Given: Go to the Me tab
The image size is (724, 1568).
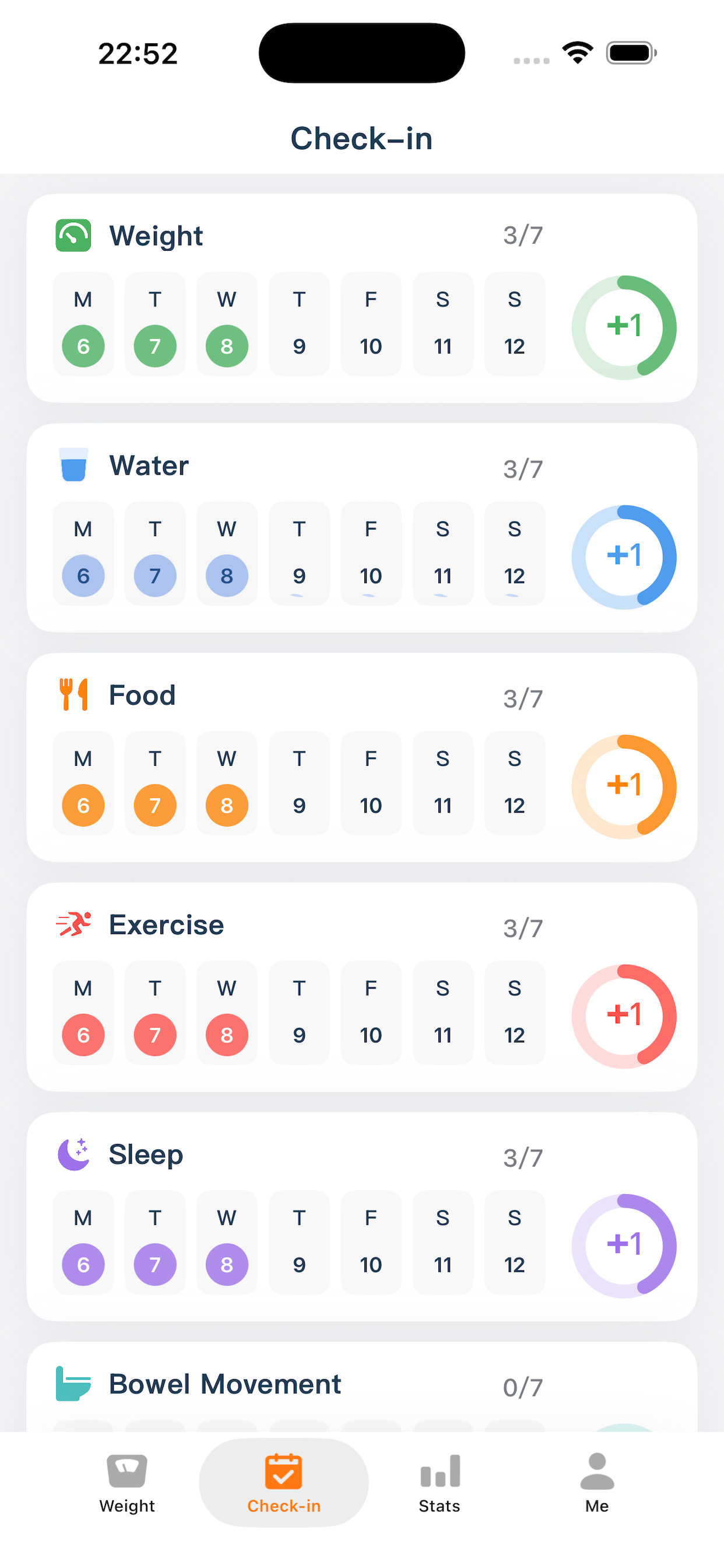Looking at the screenshot, I should pos(597,1483).
